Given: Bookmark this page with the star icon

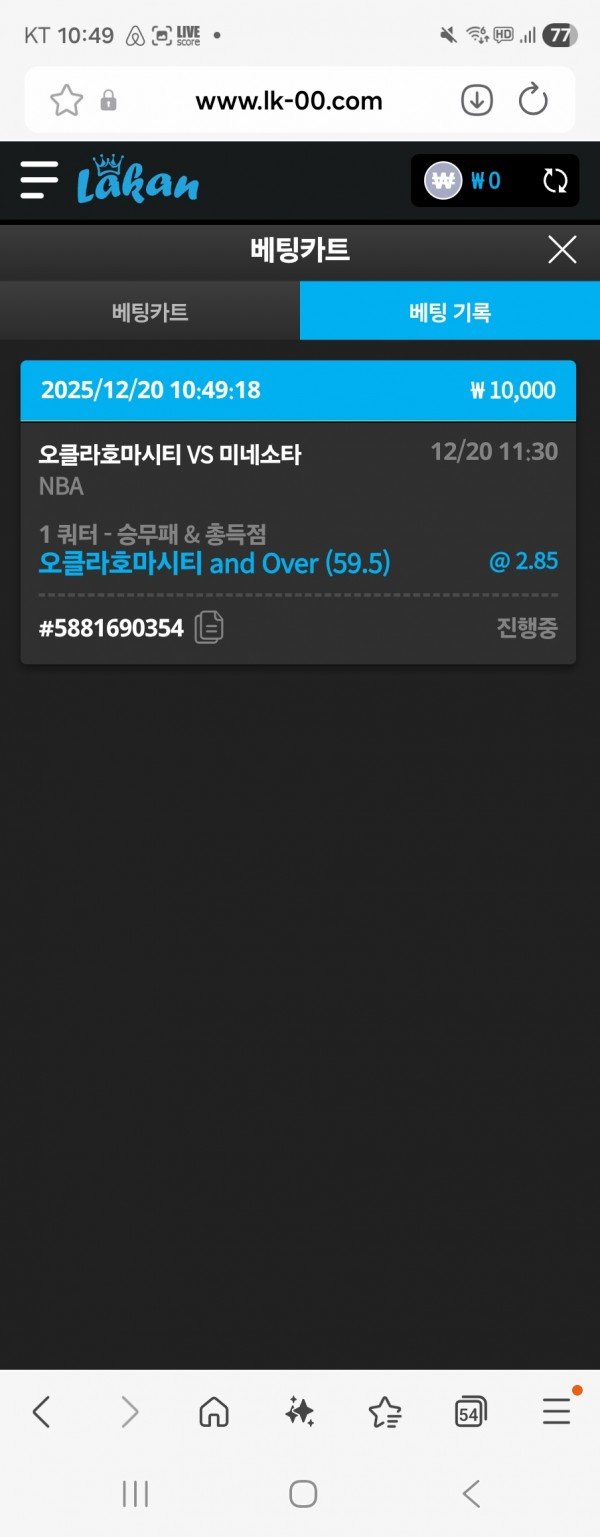Looking at the screenshot, I should (x=66, y=100).
